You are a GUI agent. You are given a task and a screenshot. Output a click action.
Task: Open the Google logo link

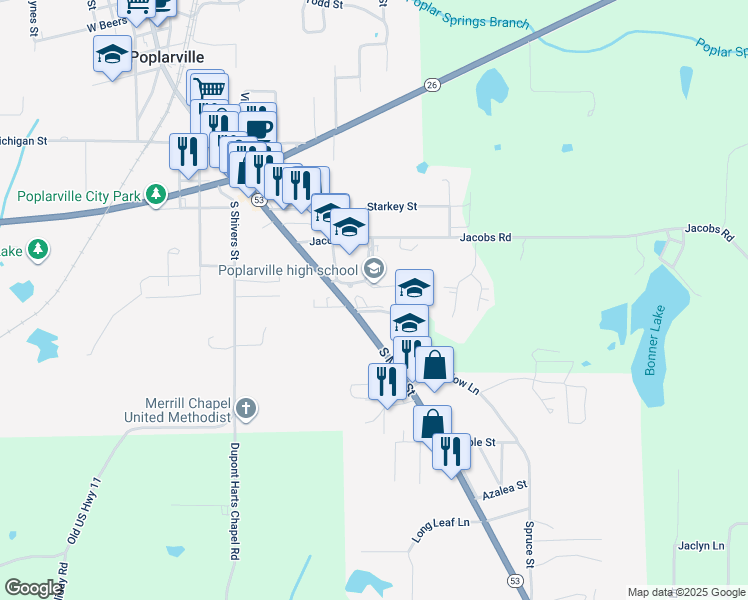(x=33, y=588)
